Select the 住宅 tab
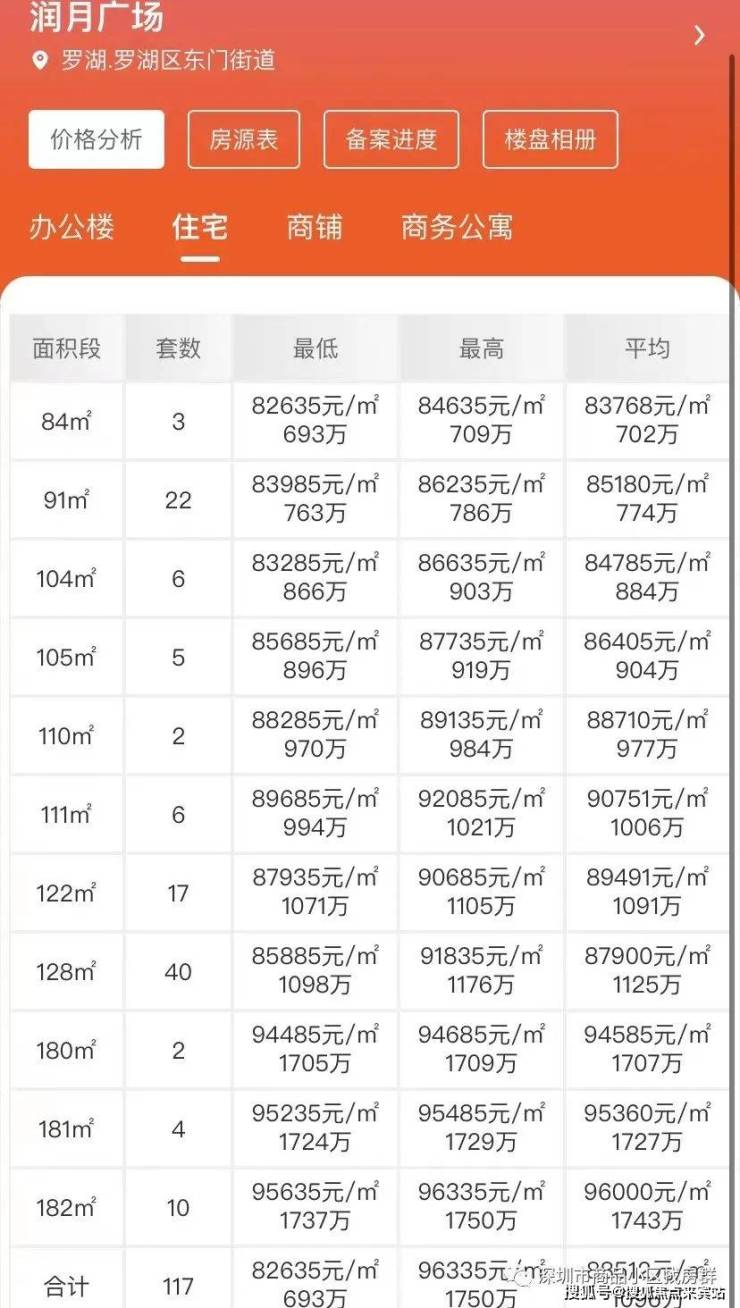The width and height of the screenshot is (740, 1308). 200,227
